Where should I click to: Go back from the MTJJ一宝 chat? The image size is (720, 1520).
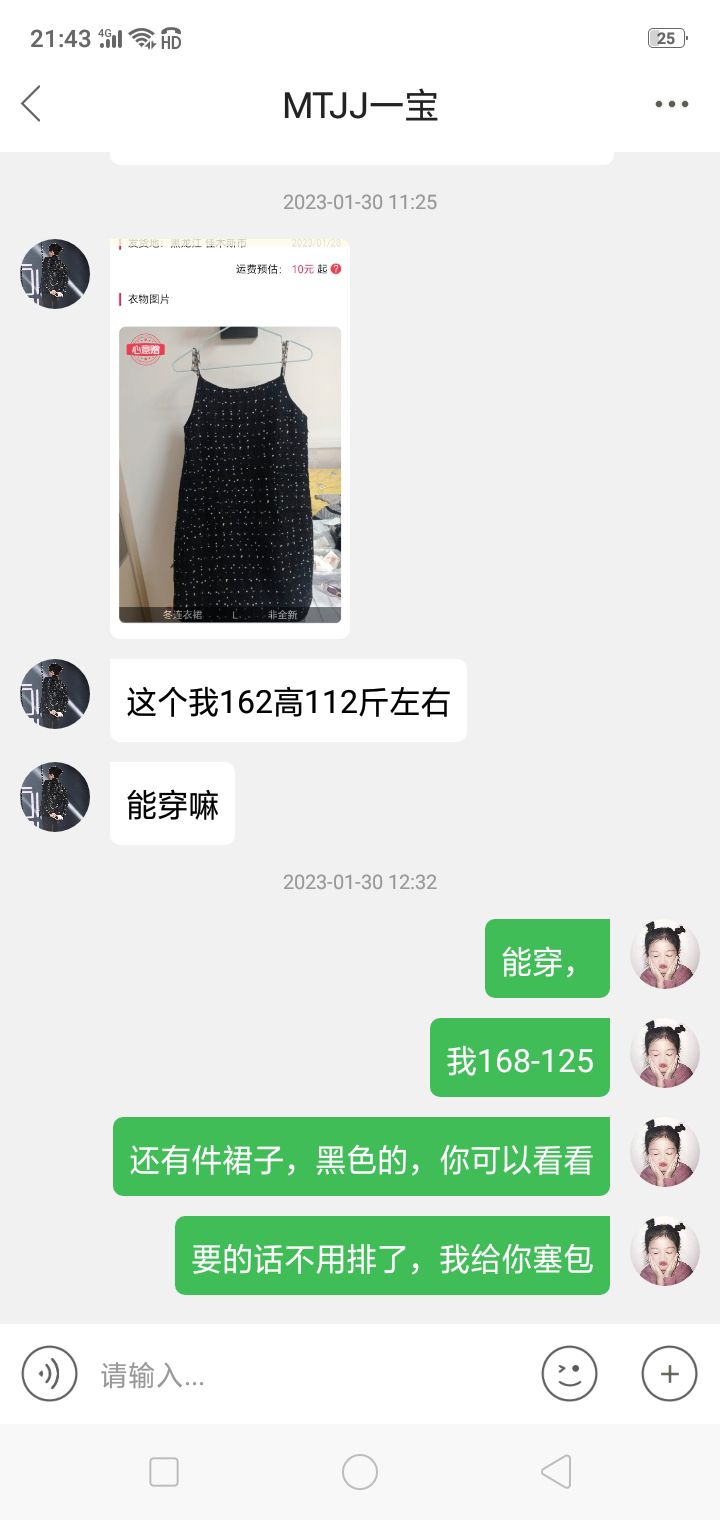31,104
